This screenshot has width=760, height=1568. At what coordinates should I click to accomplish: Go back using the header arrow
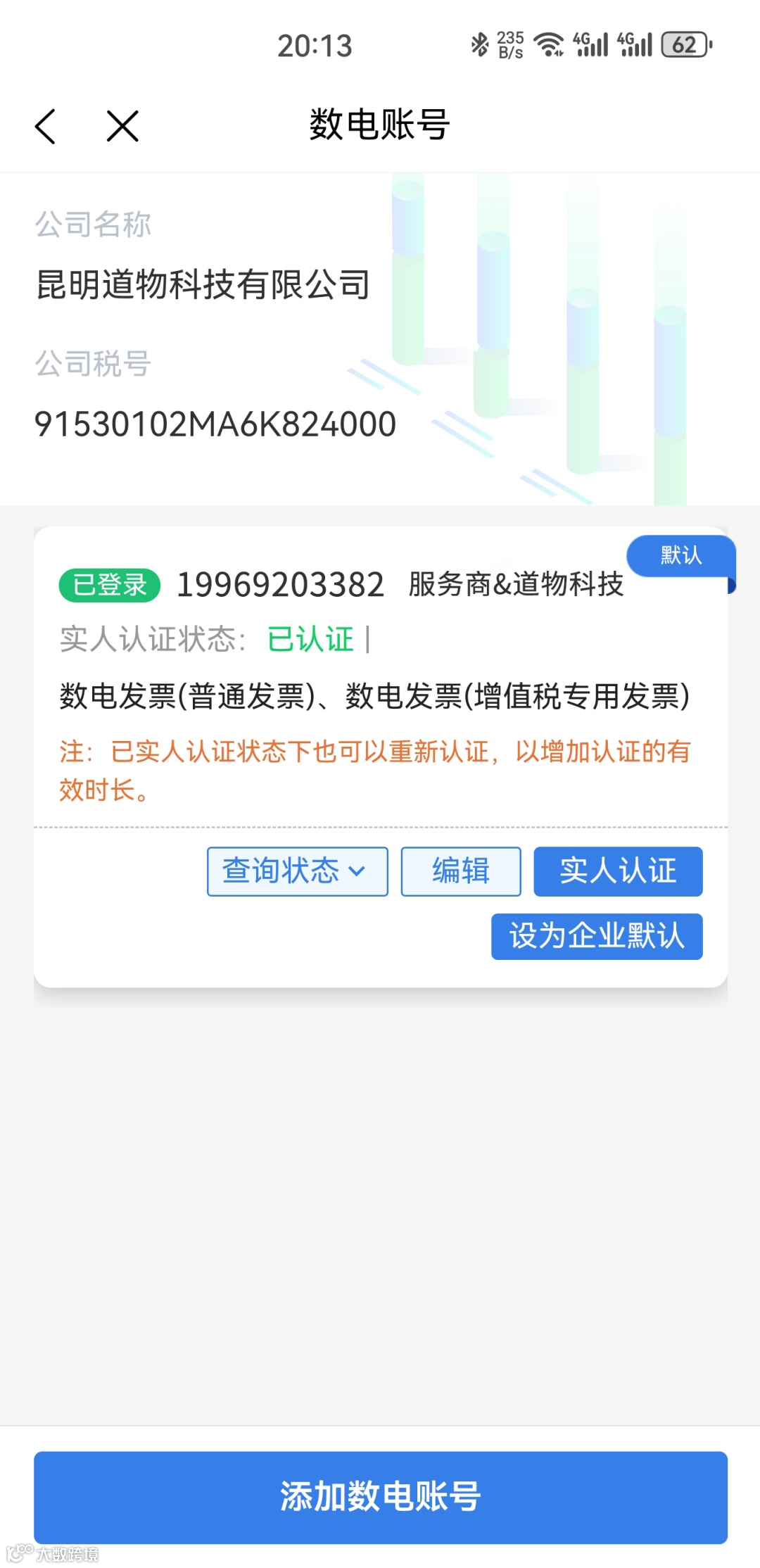click(x=46, y=127)
